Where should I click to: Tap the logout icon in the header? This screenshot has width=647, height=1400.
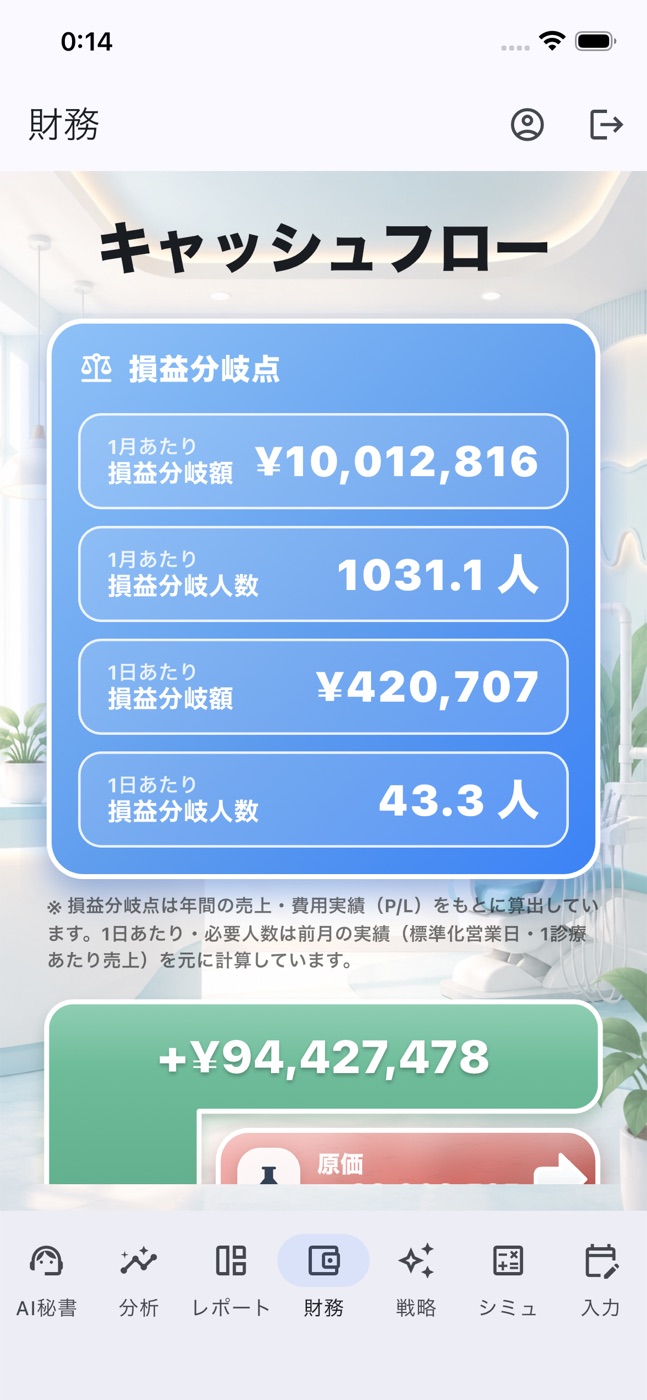(606, 125)
